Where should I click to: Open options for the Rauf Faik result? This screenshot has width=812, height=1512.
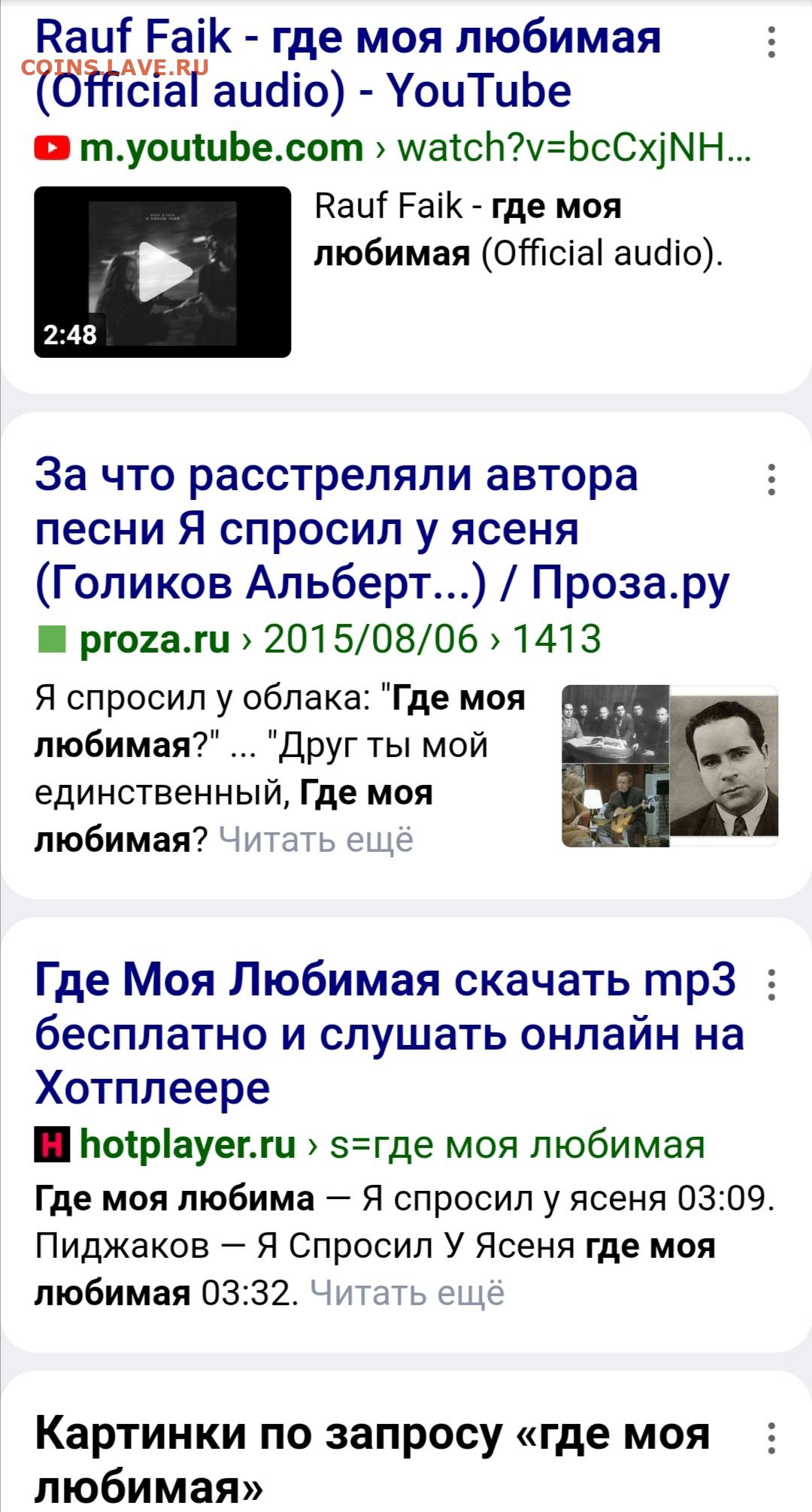pyautogui.click(x=771, y=42)
